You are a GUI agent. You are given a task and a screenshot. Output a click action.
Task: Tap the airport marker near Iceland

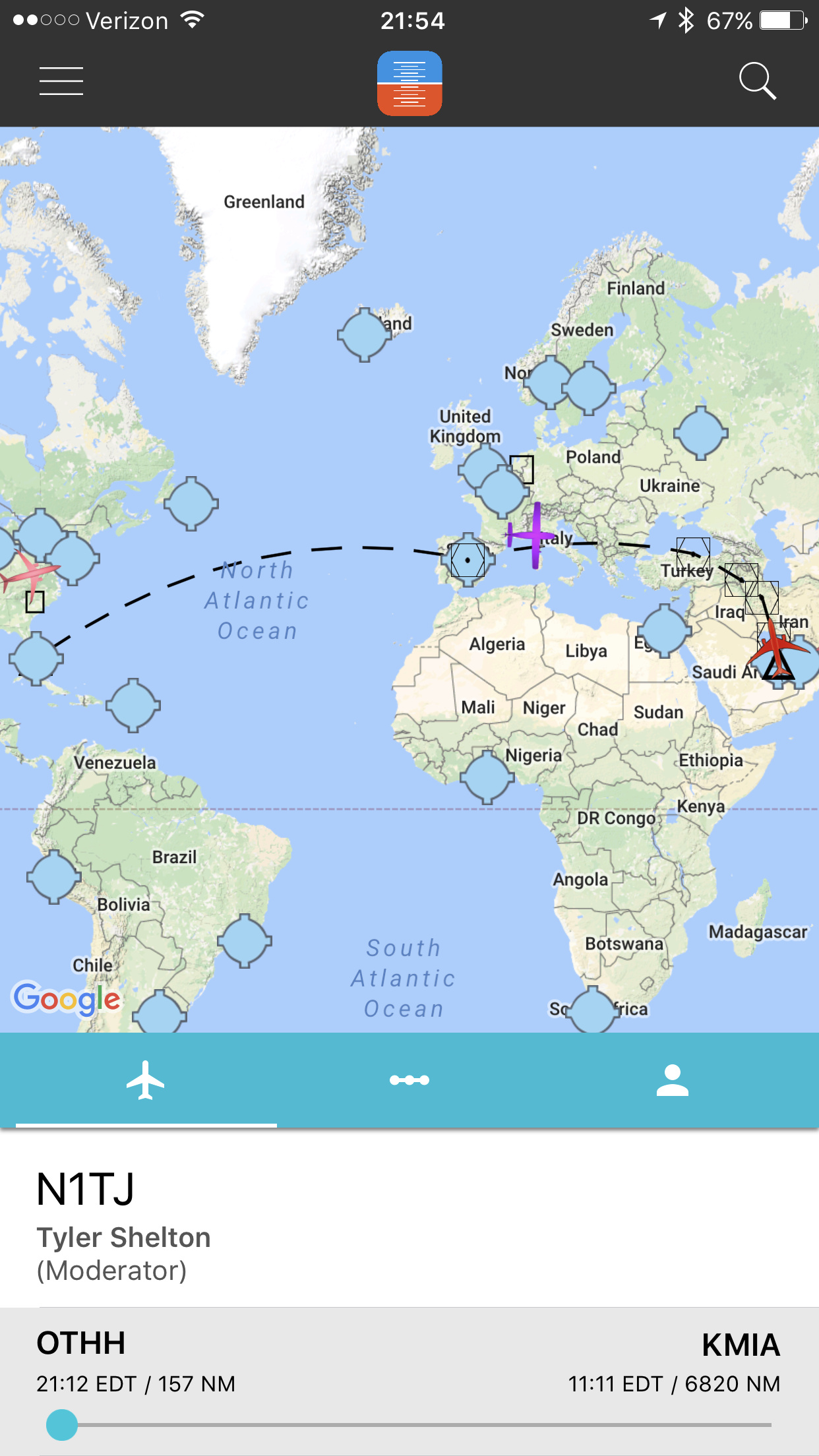point(364,335)
